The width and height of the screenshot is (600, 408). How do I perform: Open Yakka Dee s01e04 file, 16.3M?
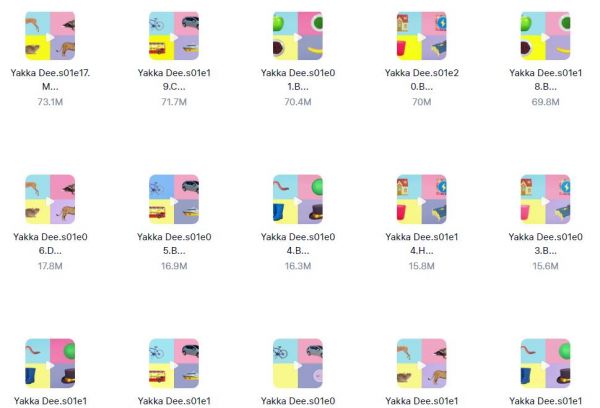click(297, 199)
